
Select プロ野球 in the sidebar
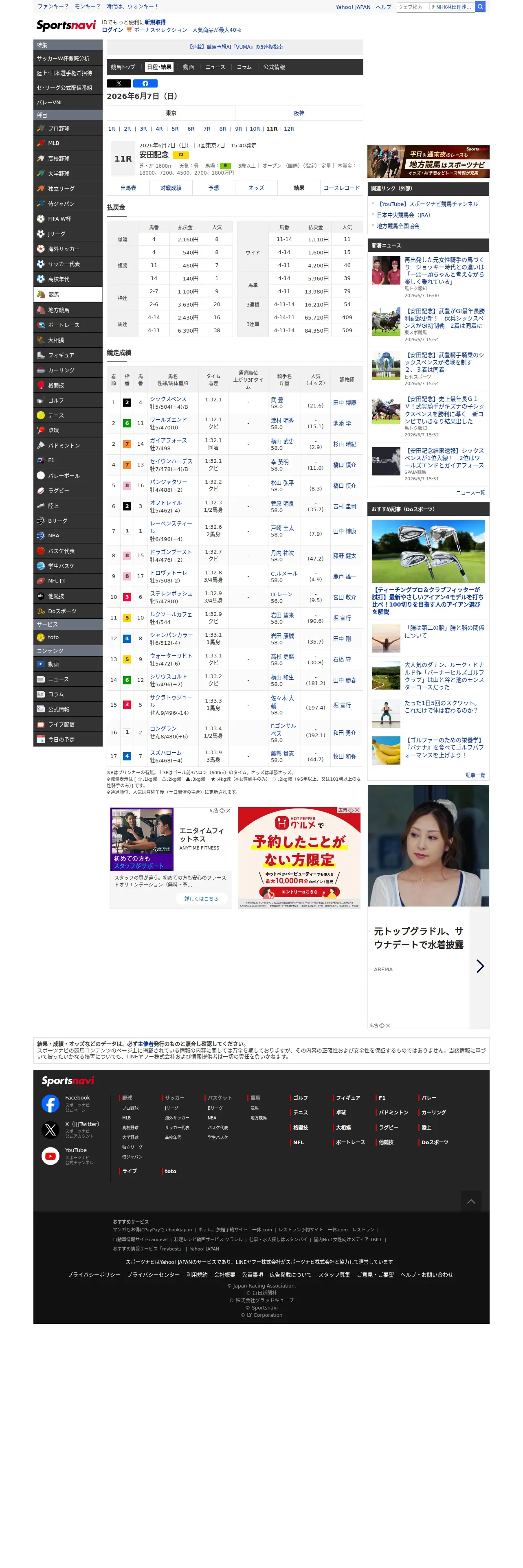(x=68, y=129)
